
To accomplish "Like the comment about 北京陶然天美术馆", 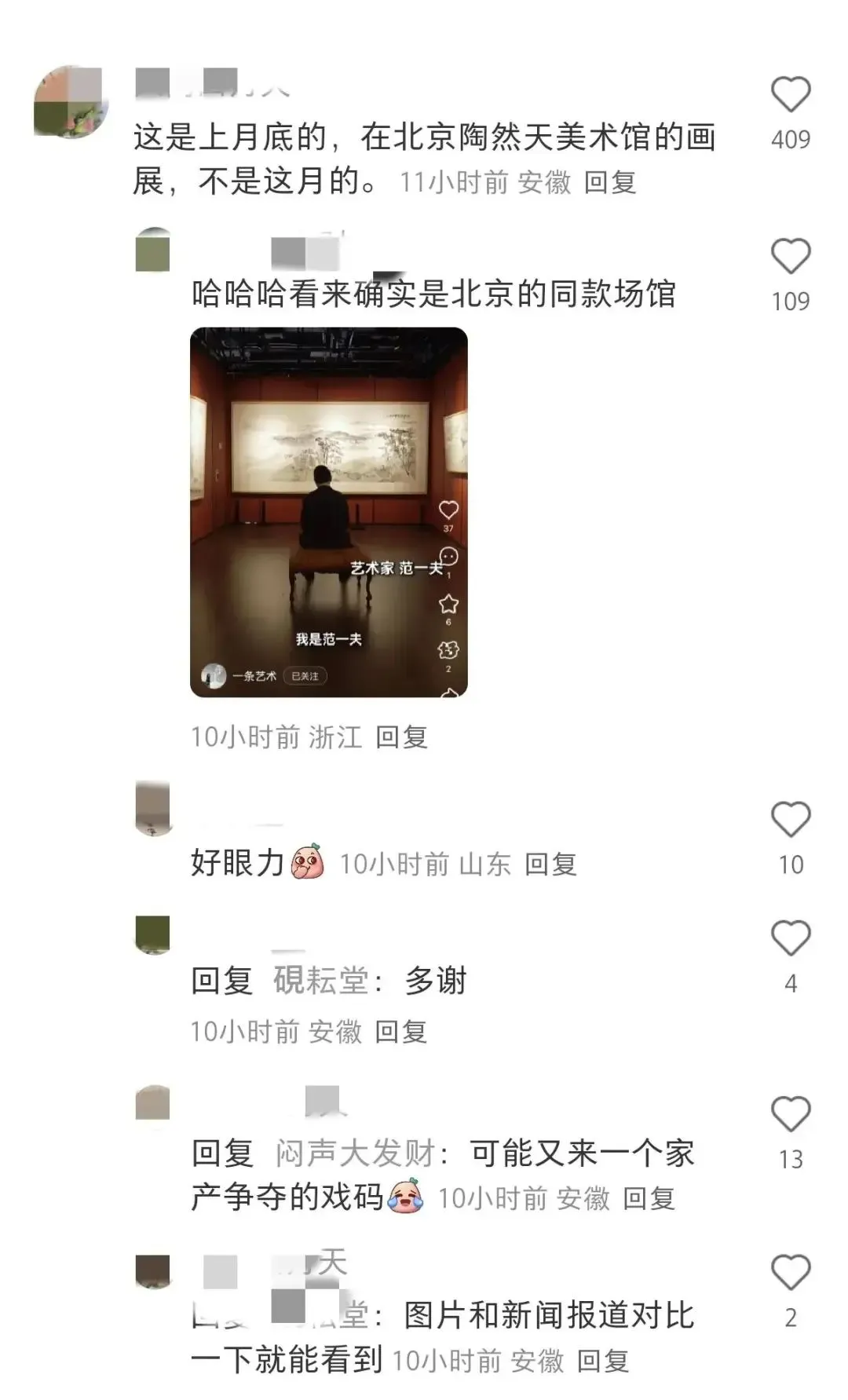I will (790, 95).
